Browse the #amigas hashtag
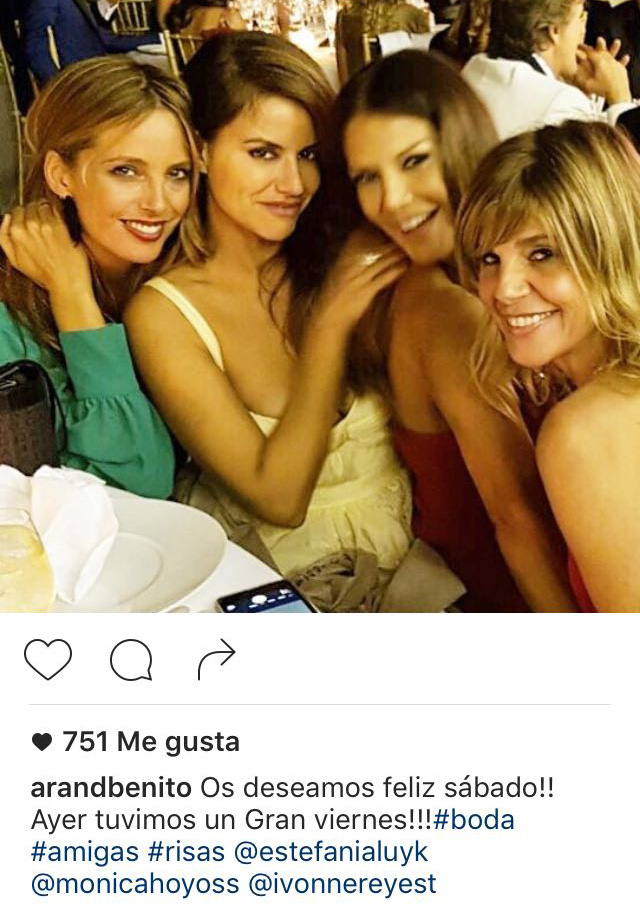Viewport: 640px width, 907px height. click(85, 852)
